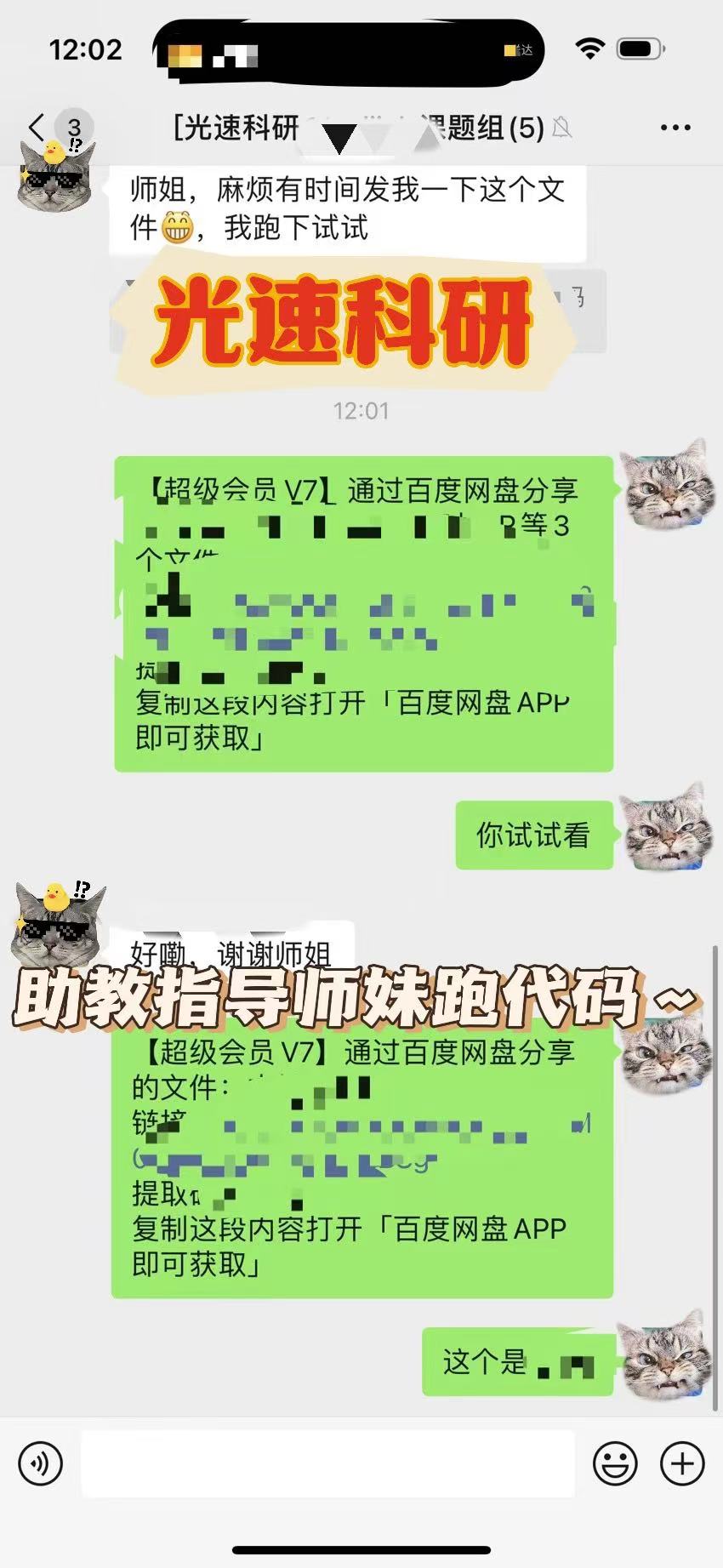Open the emoji sticker panel
The width and height of the screenshot is (723, 1568).
coord(614,1463)
